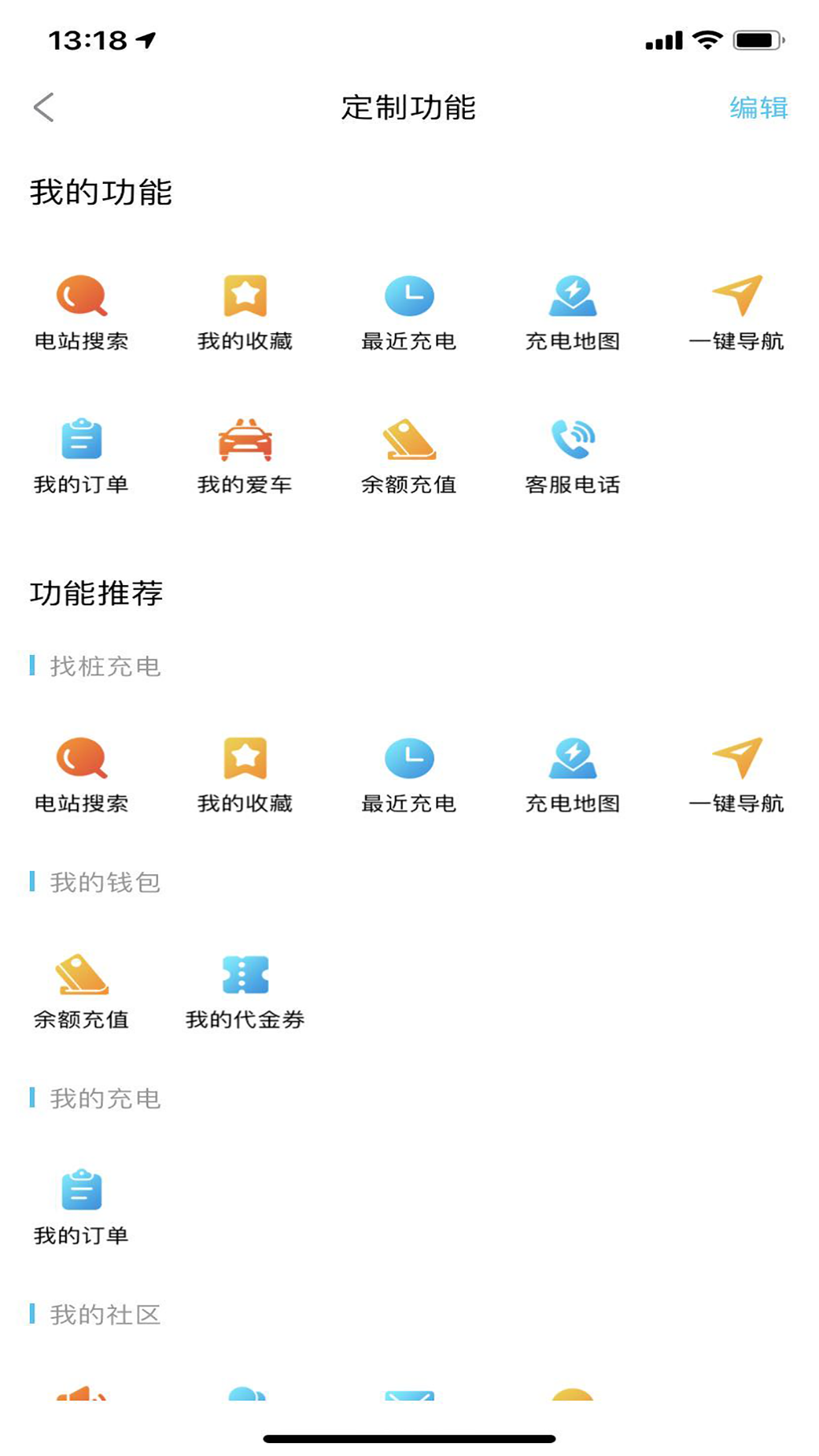Select 我的收藏 under 我的功能
Screen dimensions: 819x1456
point(245,311)
